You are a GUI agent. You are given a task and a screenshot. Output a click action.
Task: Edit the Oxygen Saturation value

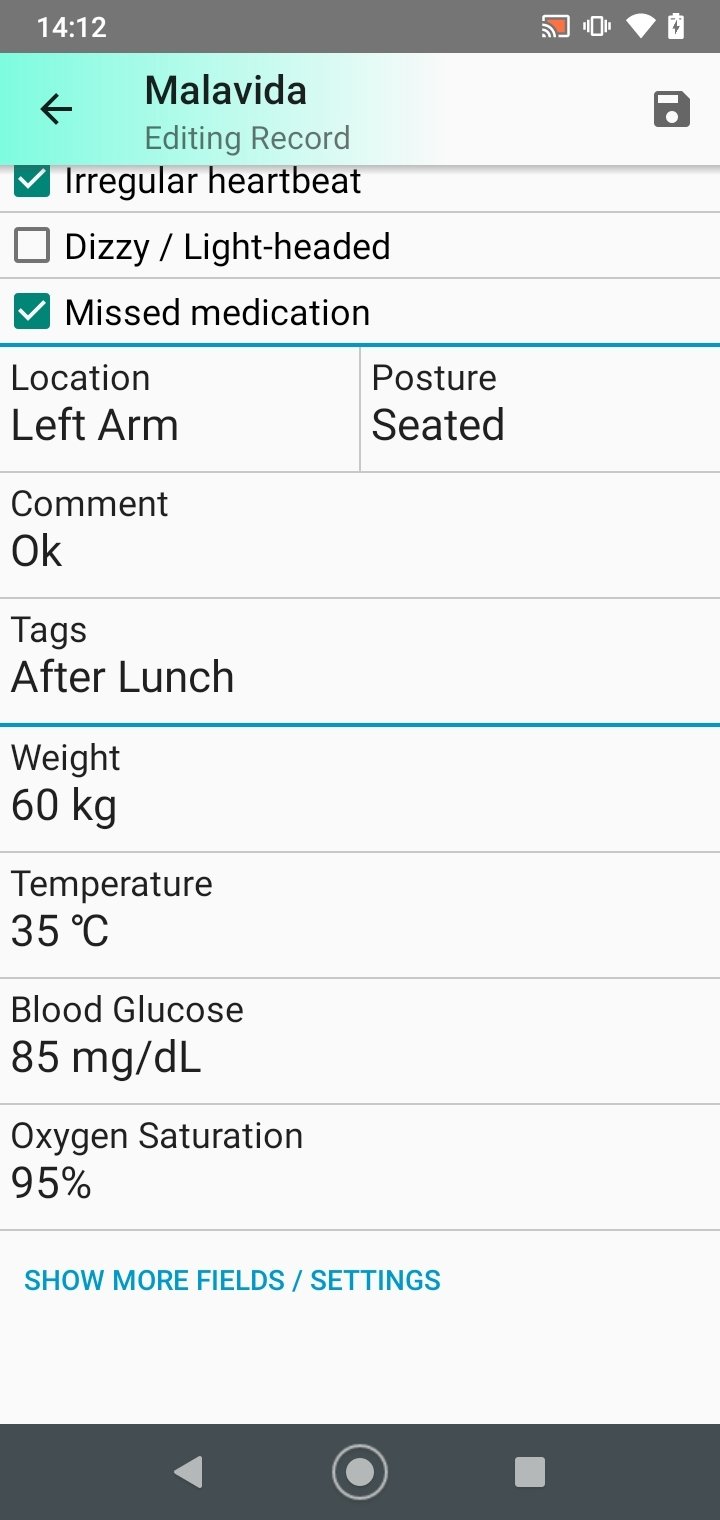(360, 1167)
